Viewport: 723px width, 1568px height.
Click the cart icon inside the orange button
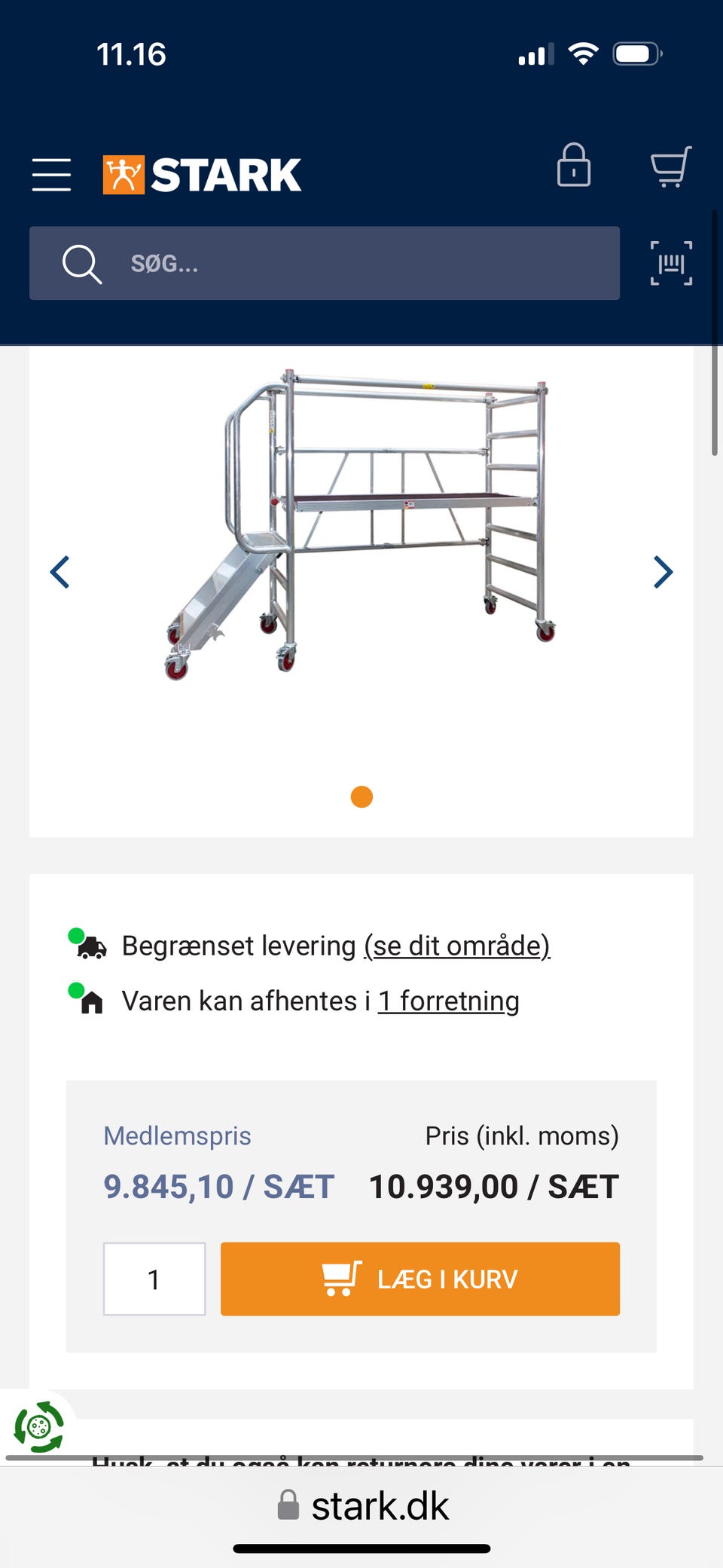[340, 1278]
